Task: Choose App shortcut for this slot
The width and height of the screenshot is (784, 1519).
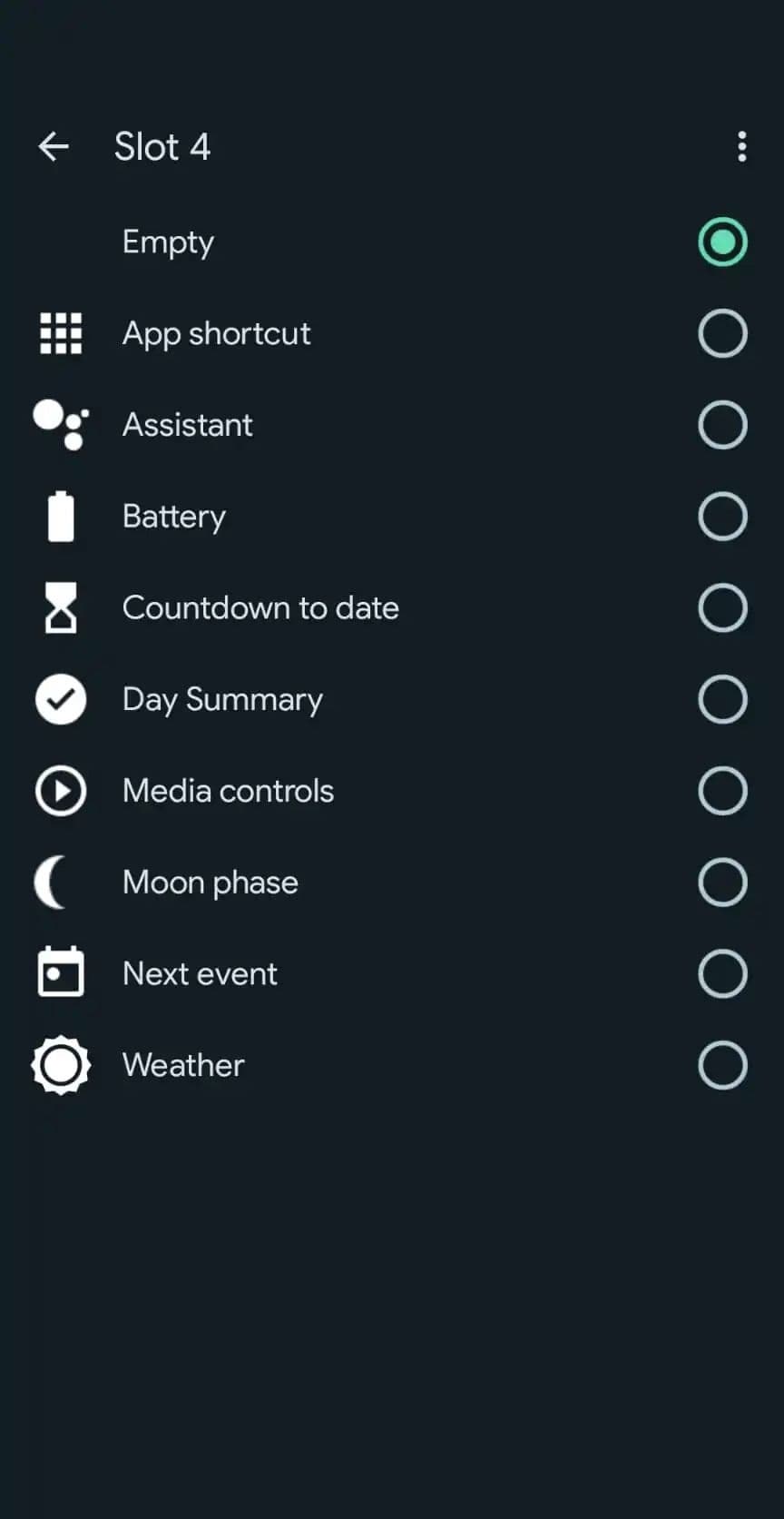Action: [x=722, y=333]
